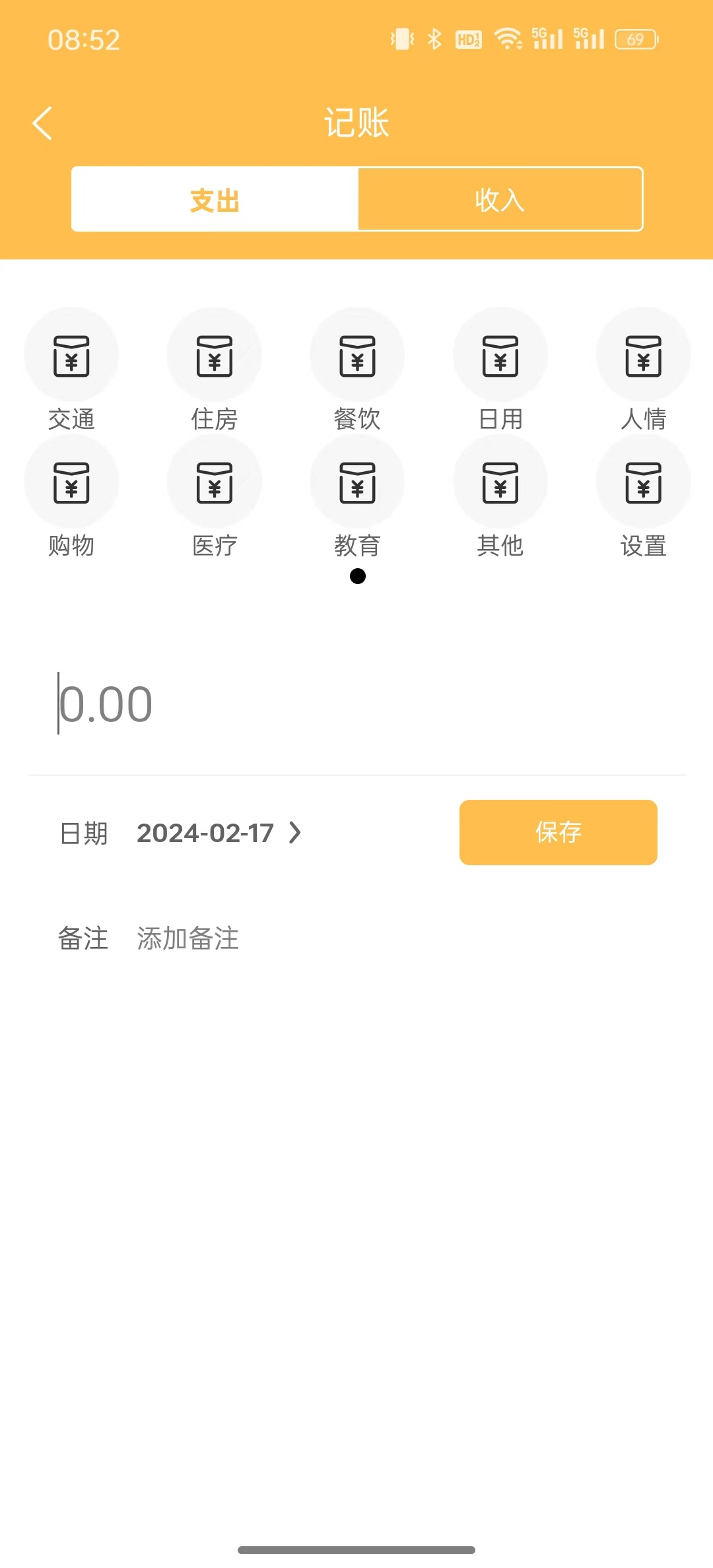Image resolution: width=713 pixels, height=1568 pixels.
Task: Tap the page indicator dot below categories
Action: (357, 576)
